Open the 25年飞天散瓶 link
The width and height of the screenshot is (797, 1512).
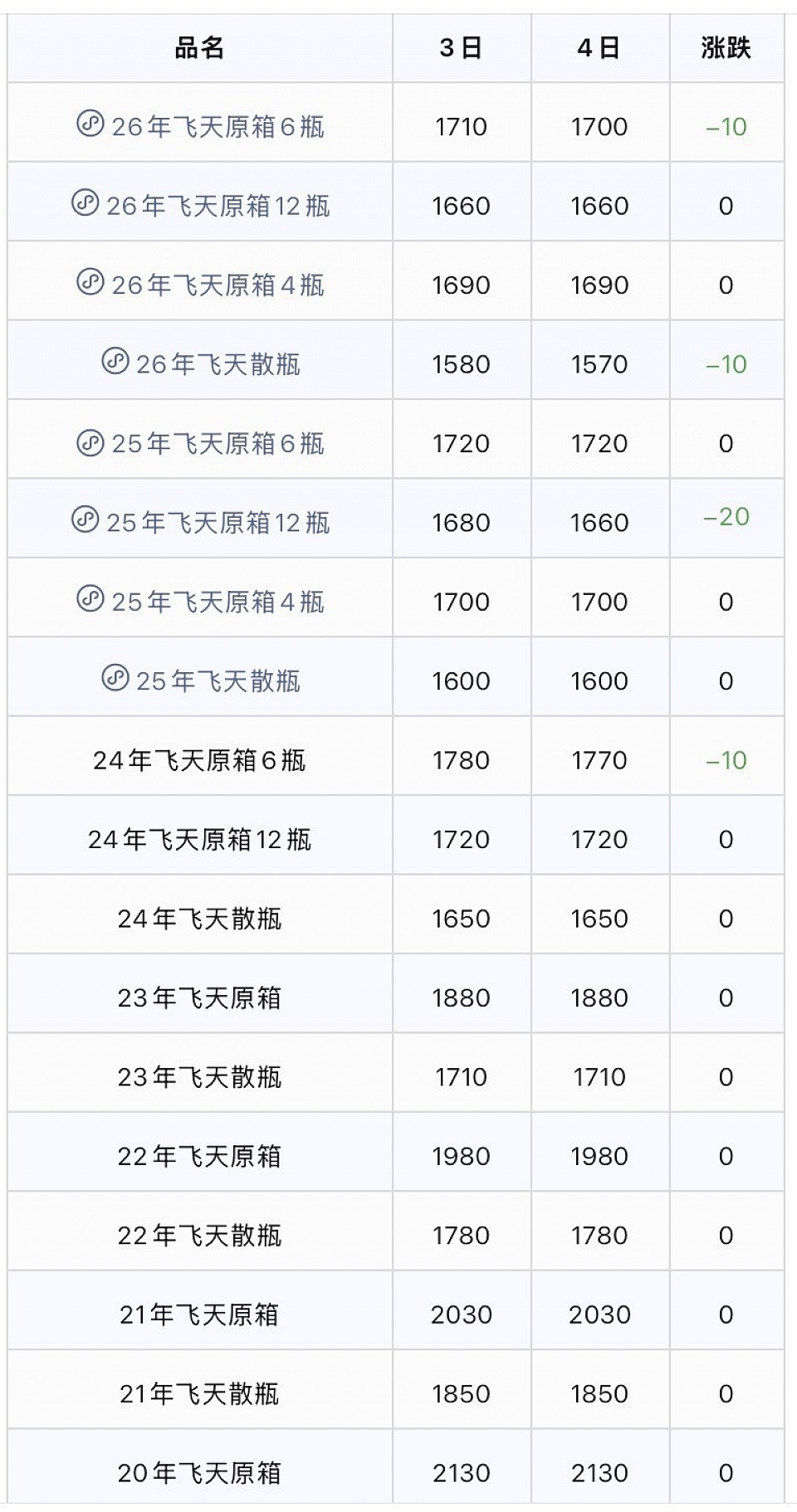(201, 680)
